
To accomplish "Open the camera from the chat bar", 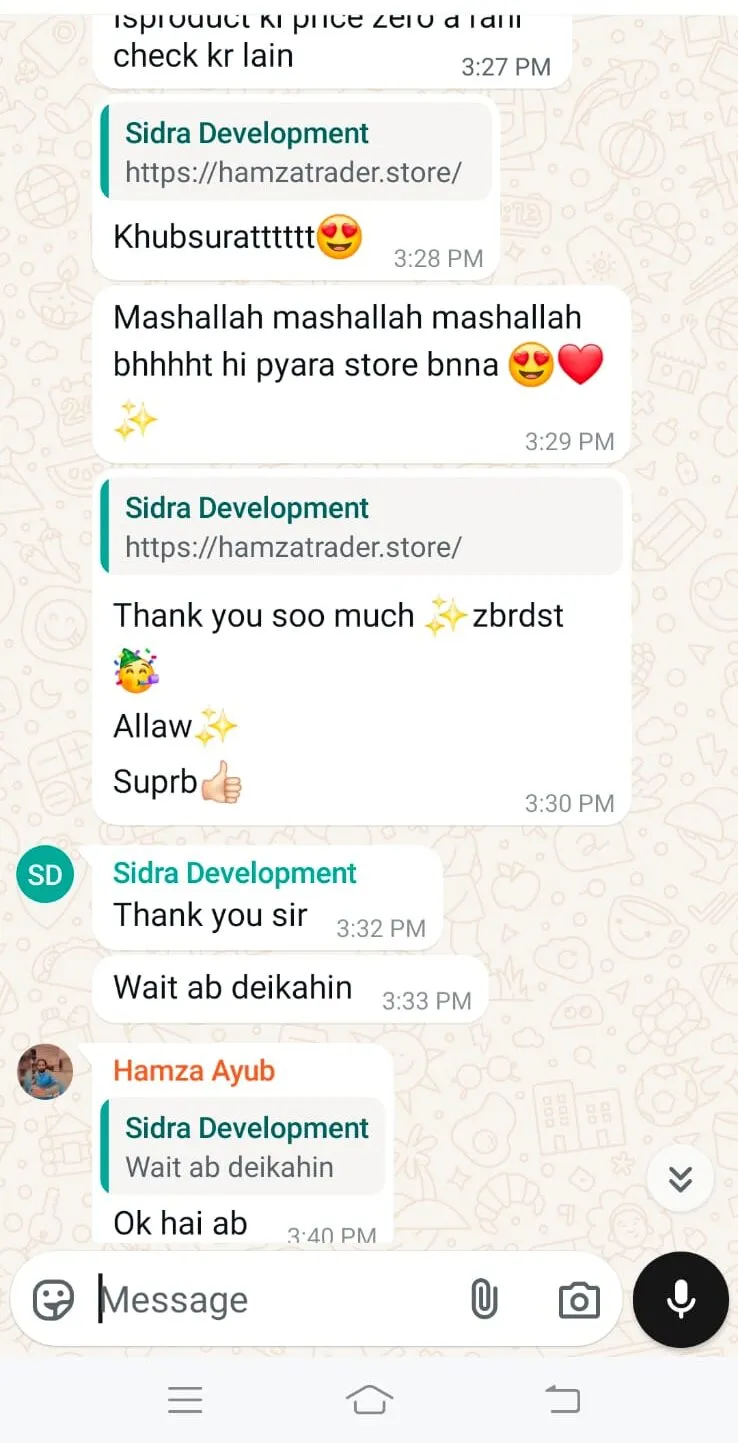I will [579, 1300].
